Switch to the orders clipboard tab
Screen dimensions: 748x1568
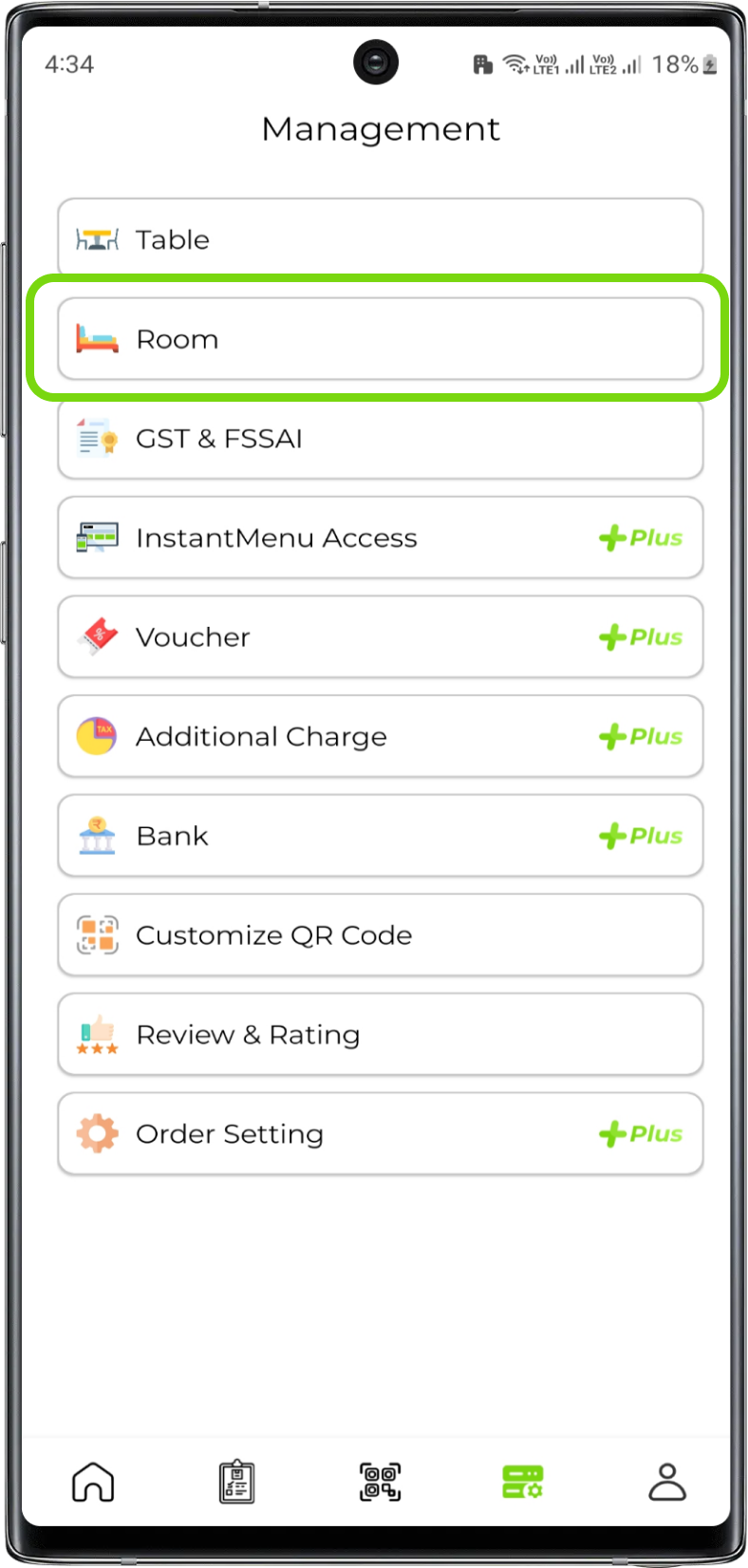tap(236, 1482)
